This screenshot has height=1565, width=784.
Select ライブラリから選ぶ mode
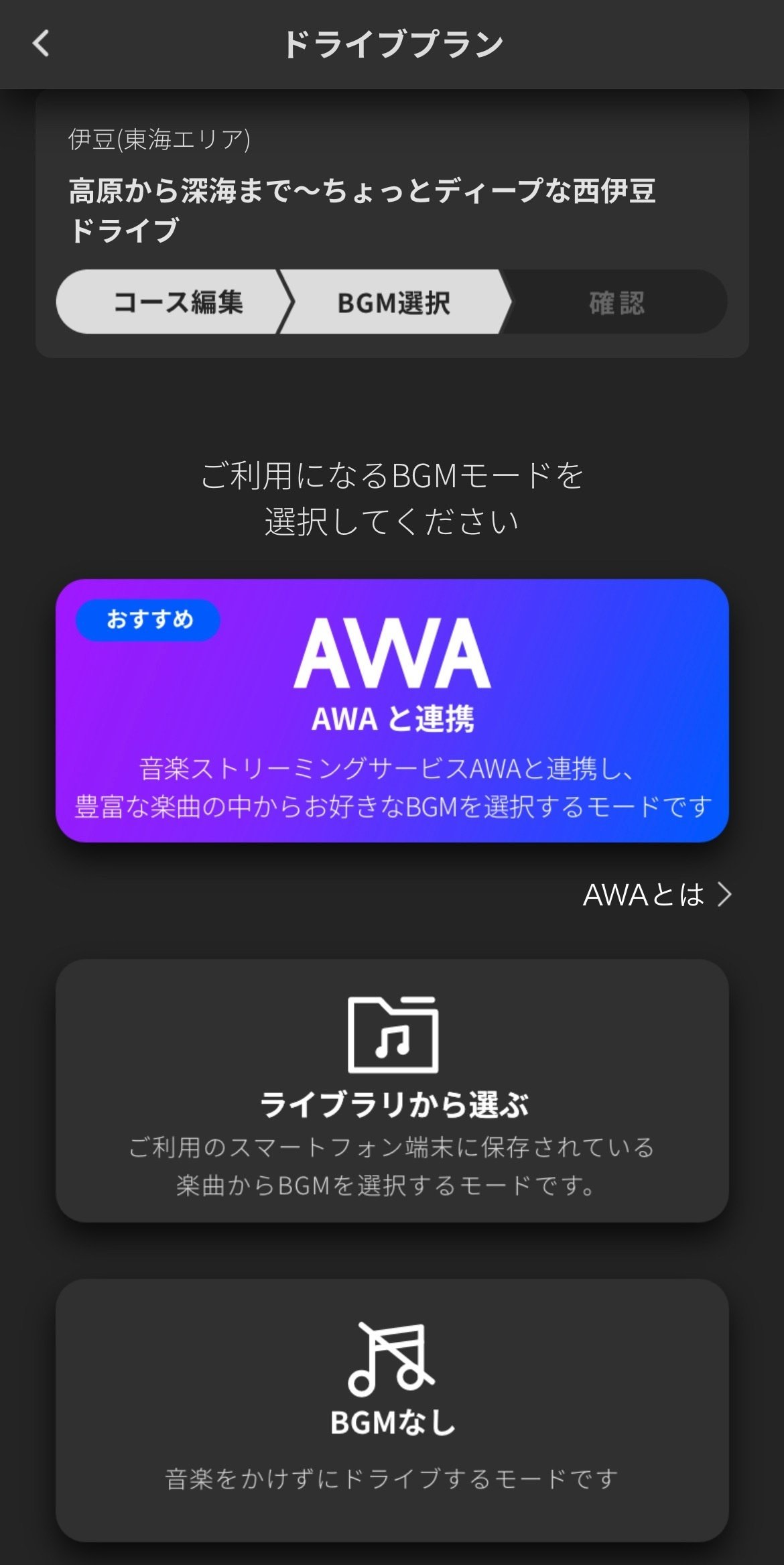coord(392,1090)
